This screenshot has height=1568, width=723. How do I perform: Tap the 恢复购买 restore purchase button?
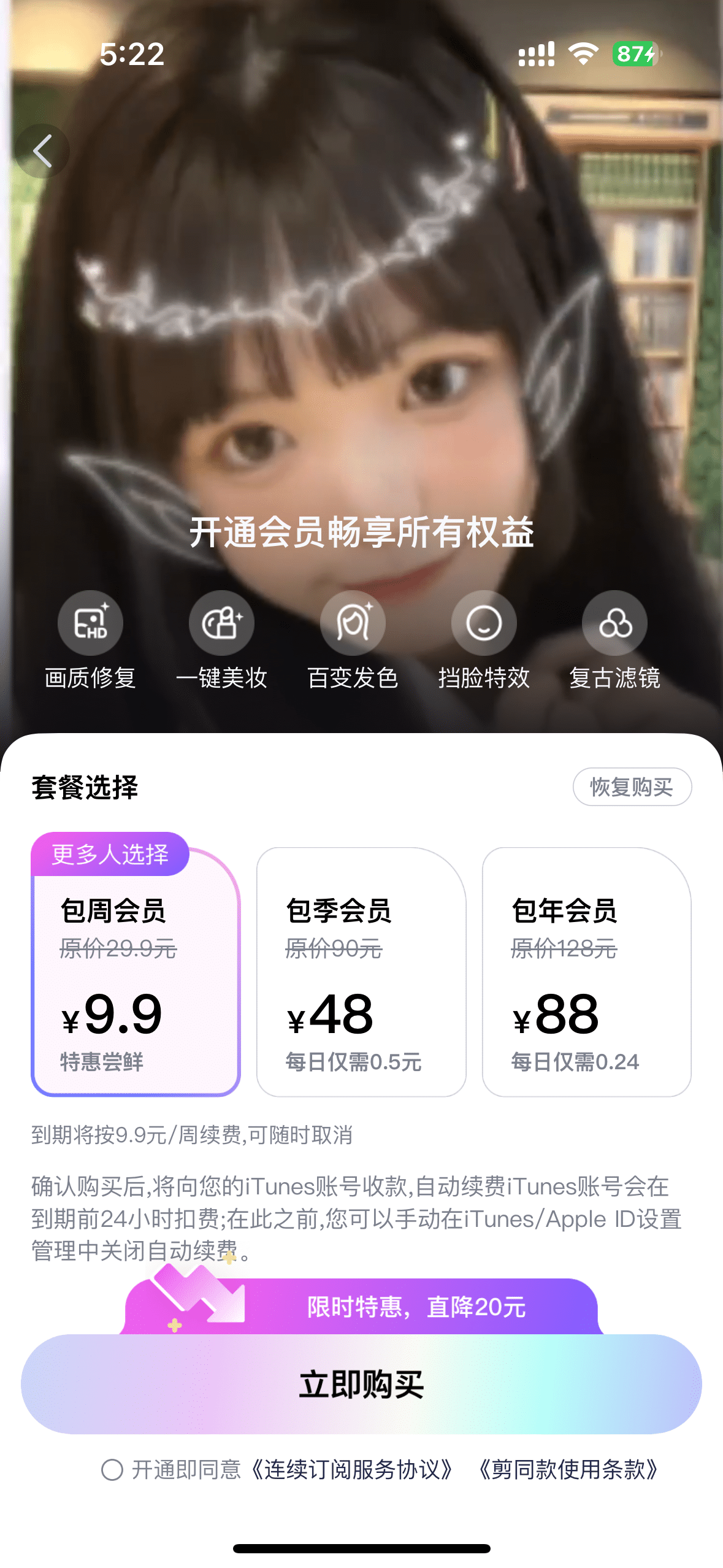(x=632, y=787)
